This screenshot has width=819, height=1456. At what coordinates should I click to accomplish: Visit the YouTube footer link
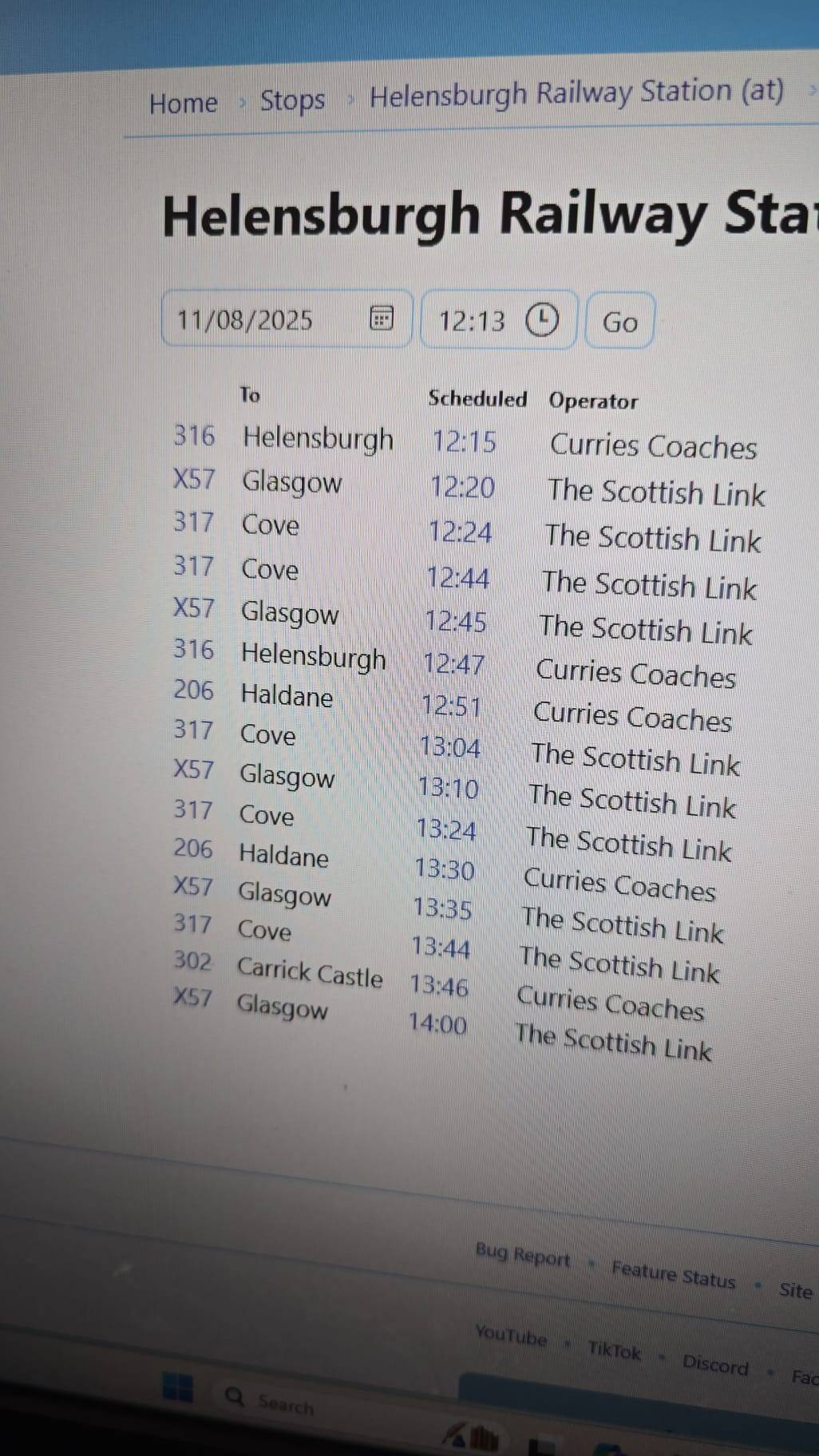point(511,1335)
